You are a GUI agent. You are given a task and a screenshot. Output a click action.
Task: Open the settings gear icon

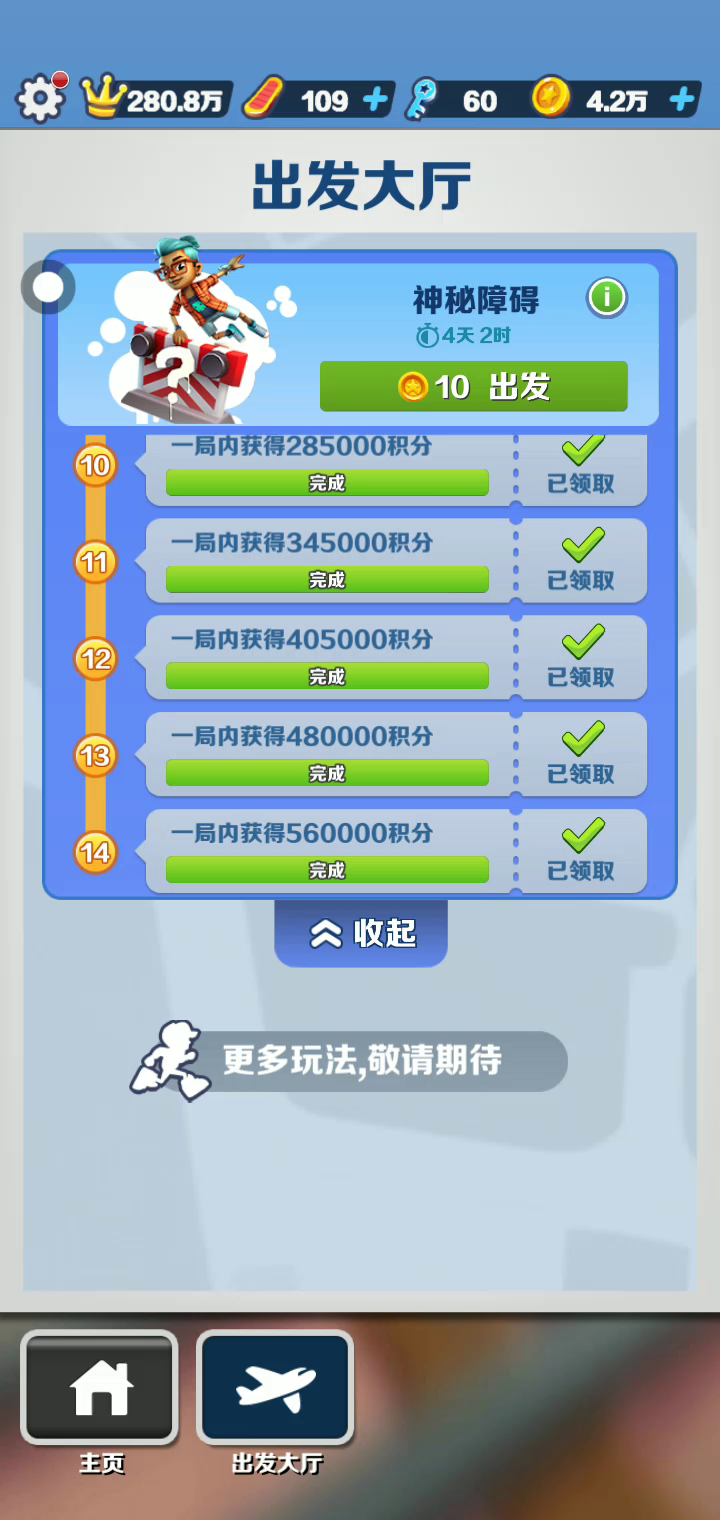tap(40, 98)
